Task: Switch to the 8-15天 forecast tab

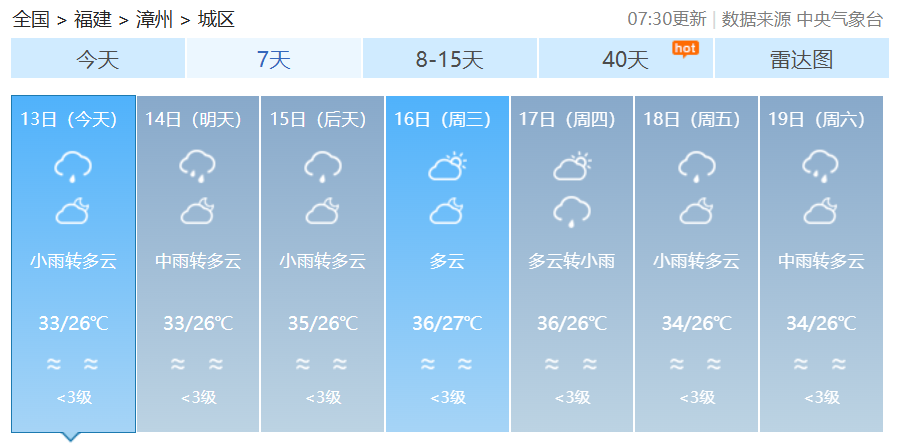Action: click(x=449, y=59)
